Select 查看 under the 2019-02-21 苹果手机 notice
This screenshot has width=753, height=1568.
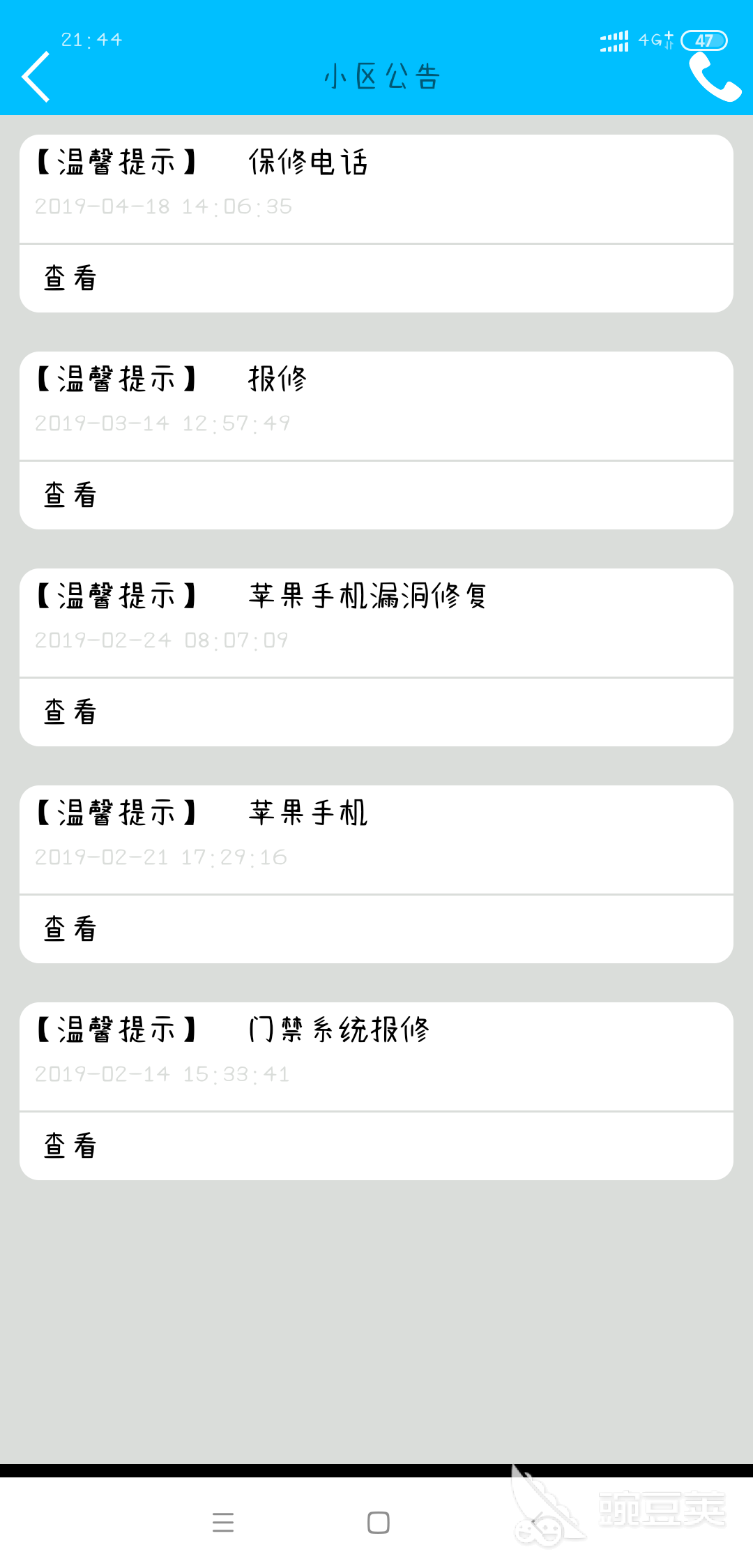[70, 929]
